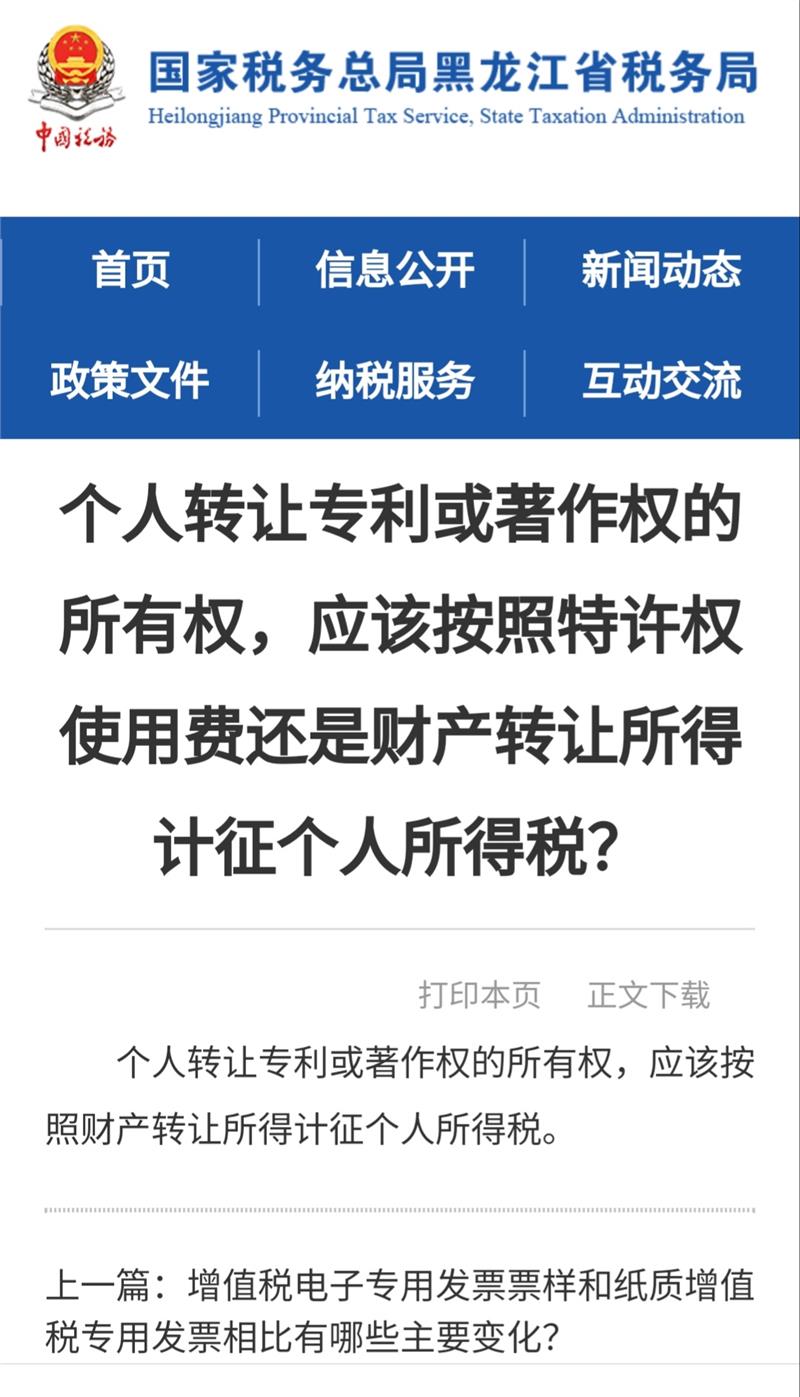Switch to 新闻动态 news section
The width and height of the screenshot is (800, 1397).
pyautogui.click(x=661, y=271)
